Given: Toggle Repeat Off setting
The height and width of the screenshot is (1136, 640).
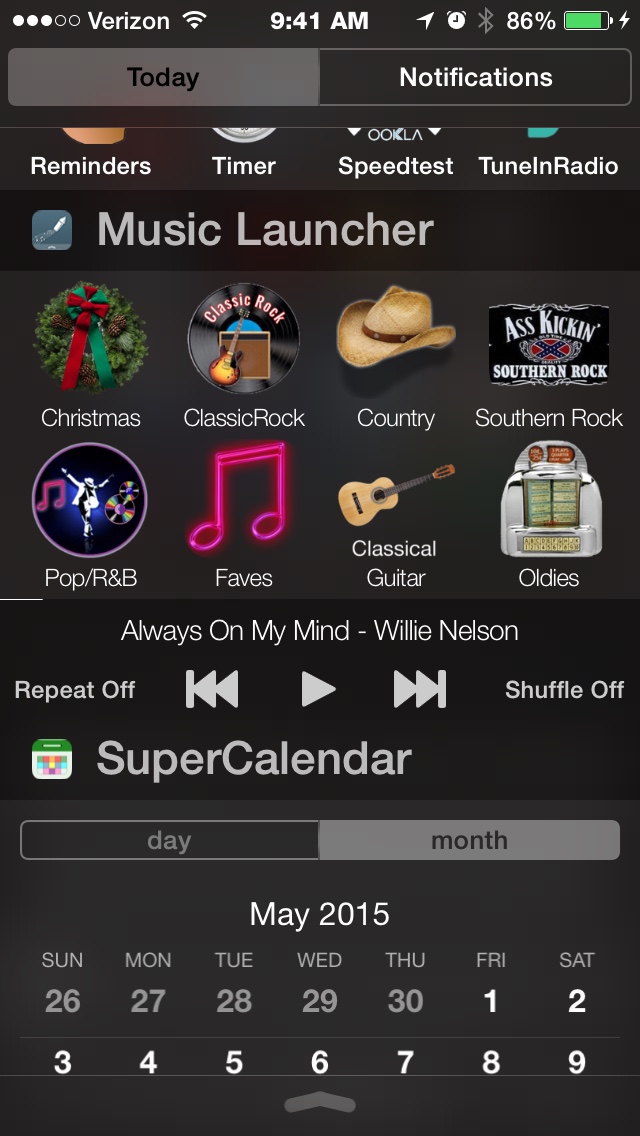Looking at the screenshot, I should coord(75,690).
